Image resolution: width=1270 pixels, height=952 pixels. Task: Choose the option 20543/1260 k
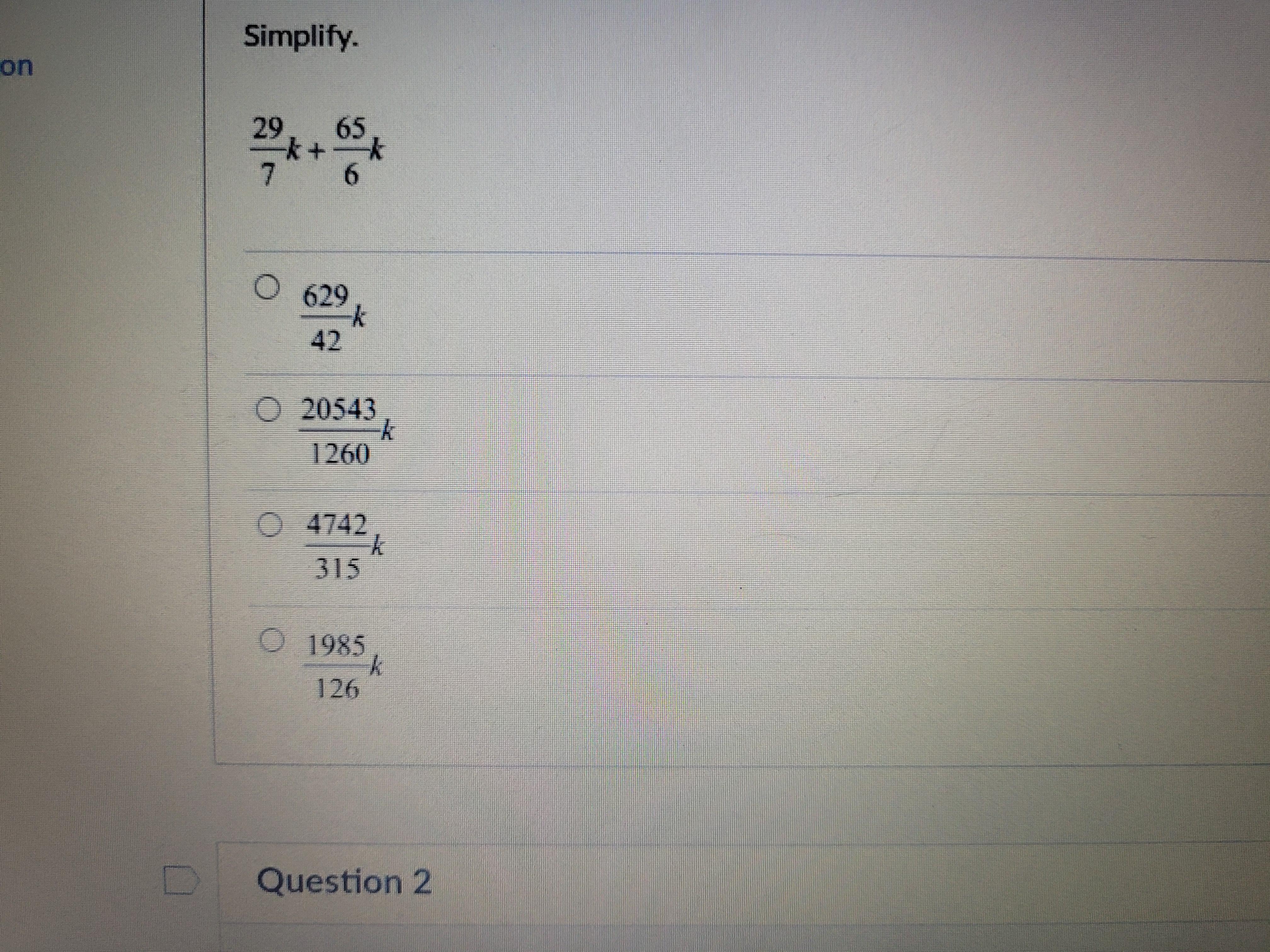pyautogui.click(x=267, y=410)
